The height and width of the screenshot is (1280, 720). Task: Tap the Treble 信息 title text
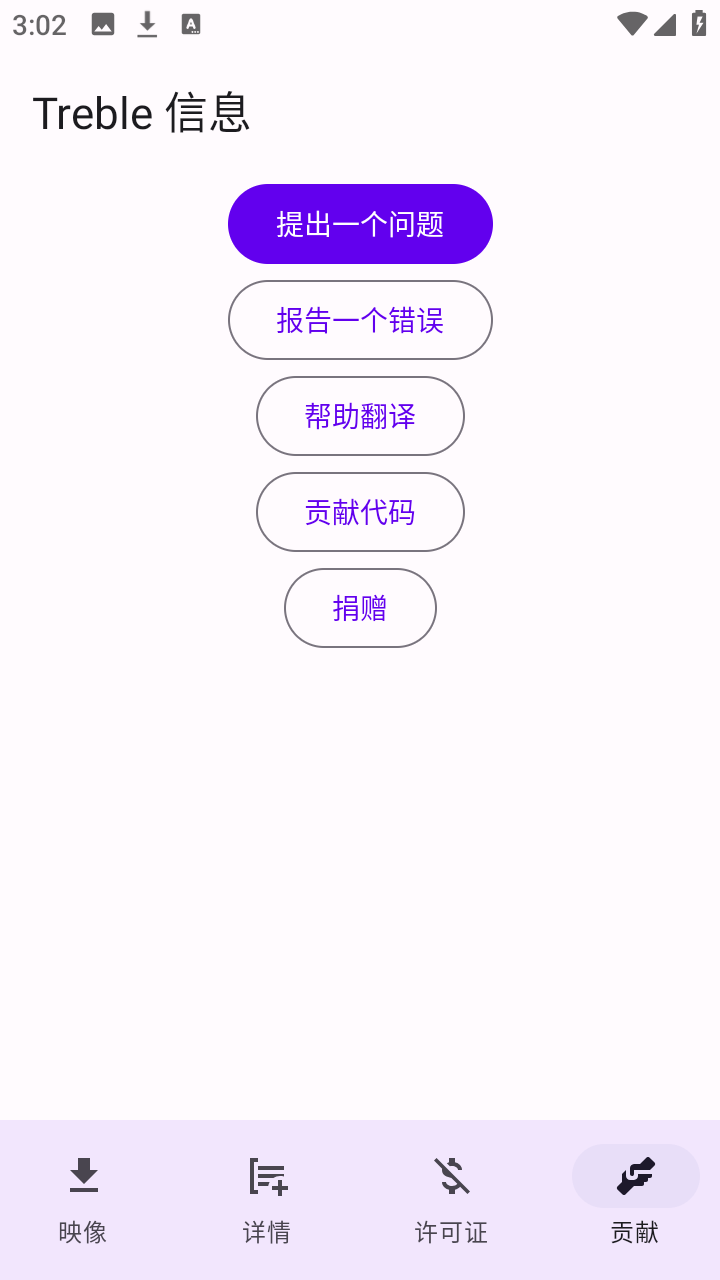tap(141, 113)
